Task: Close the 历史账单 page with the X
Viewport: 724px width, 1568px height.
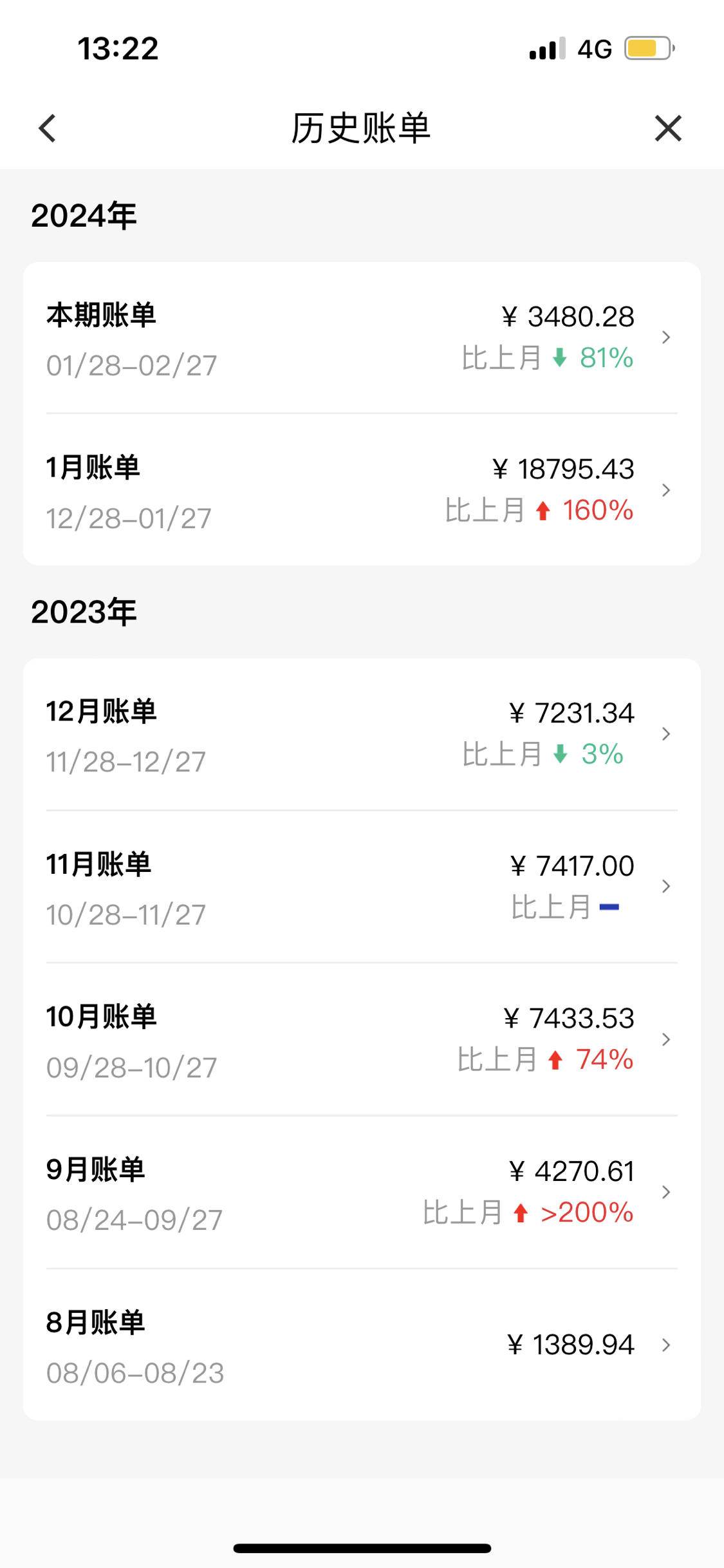Action: [668, 128]
